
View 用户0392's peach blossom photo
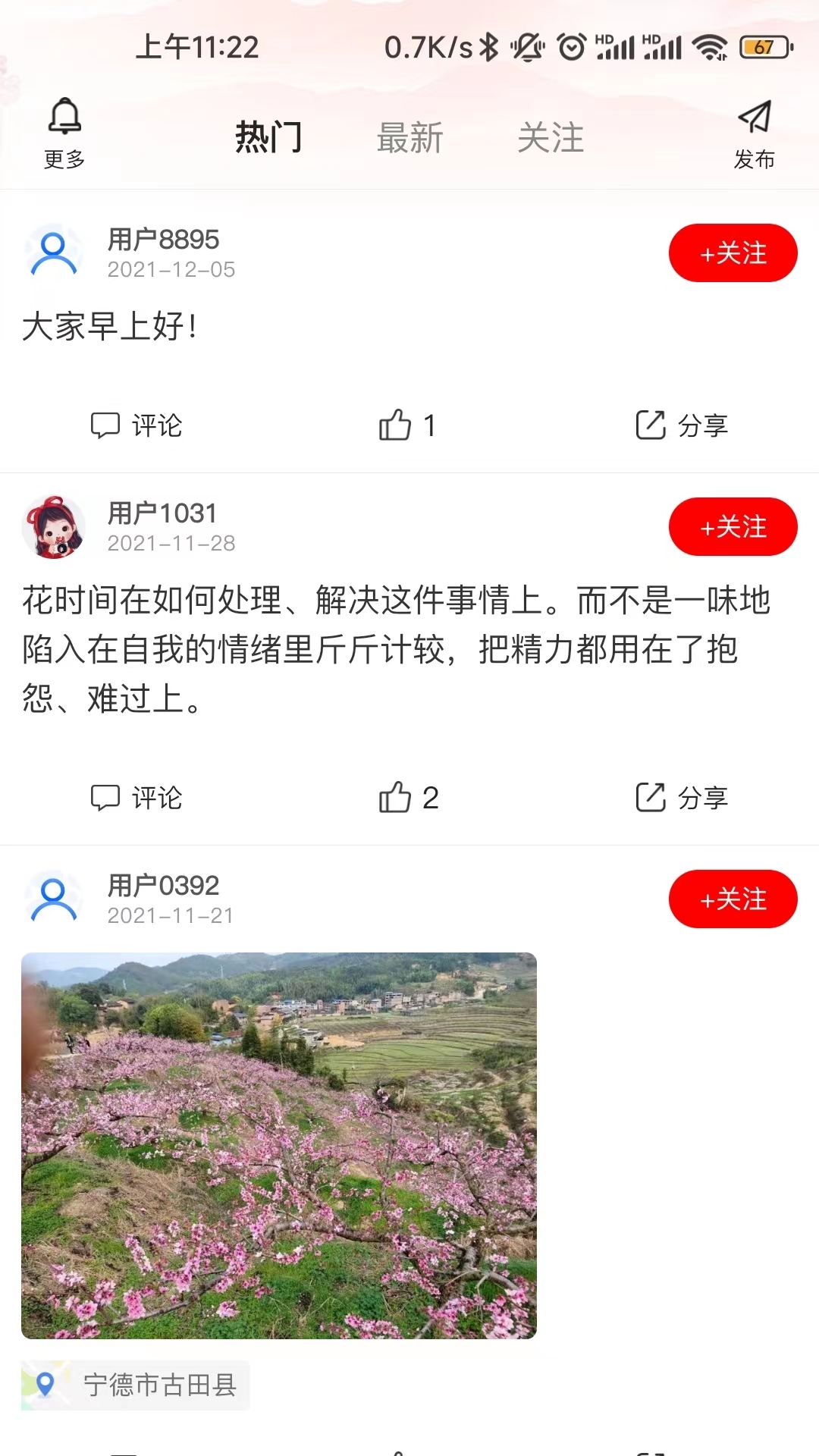pos(279,1145)
